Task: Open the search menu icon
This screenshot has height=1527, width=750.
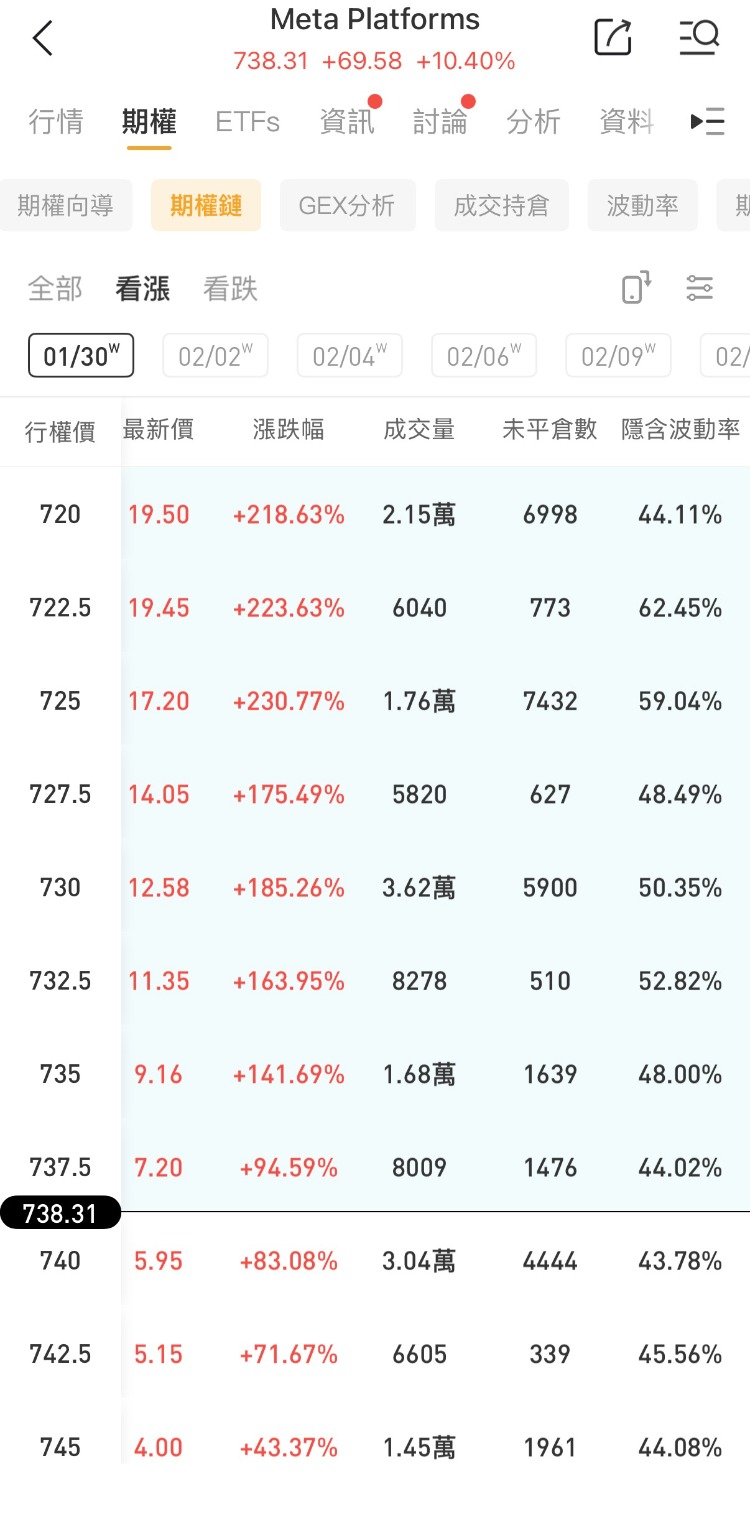Action: pyautogui.click(x=699, y=38)
